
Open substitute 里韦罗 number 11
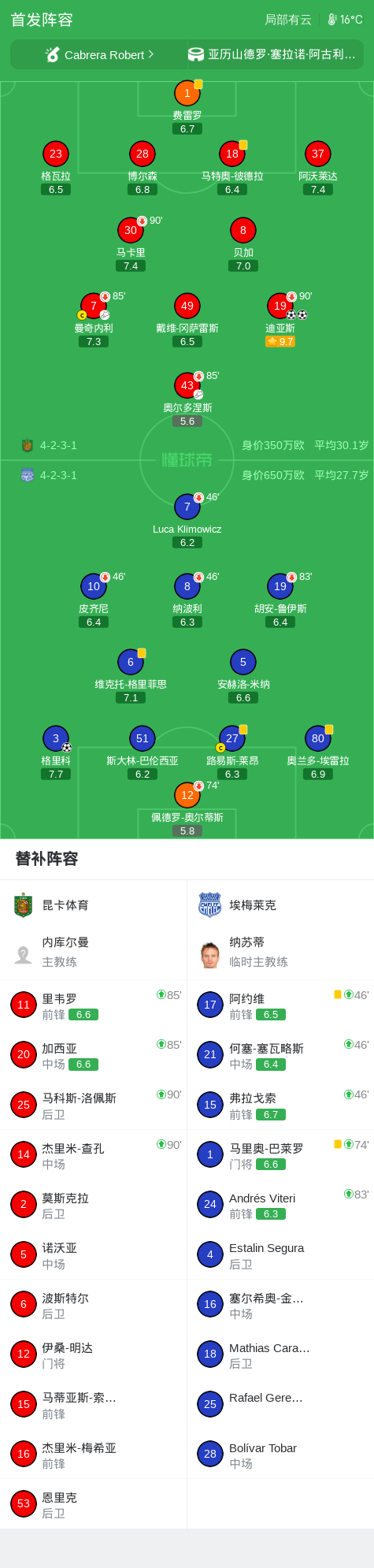click(x=94, y=1005)
